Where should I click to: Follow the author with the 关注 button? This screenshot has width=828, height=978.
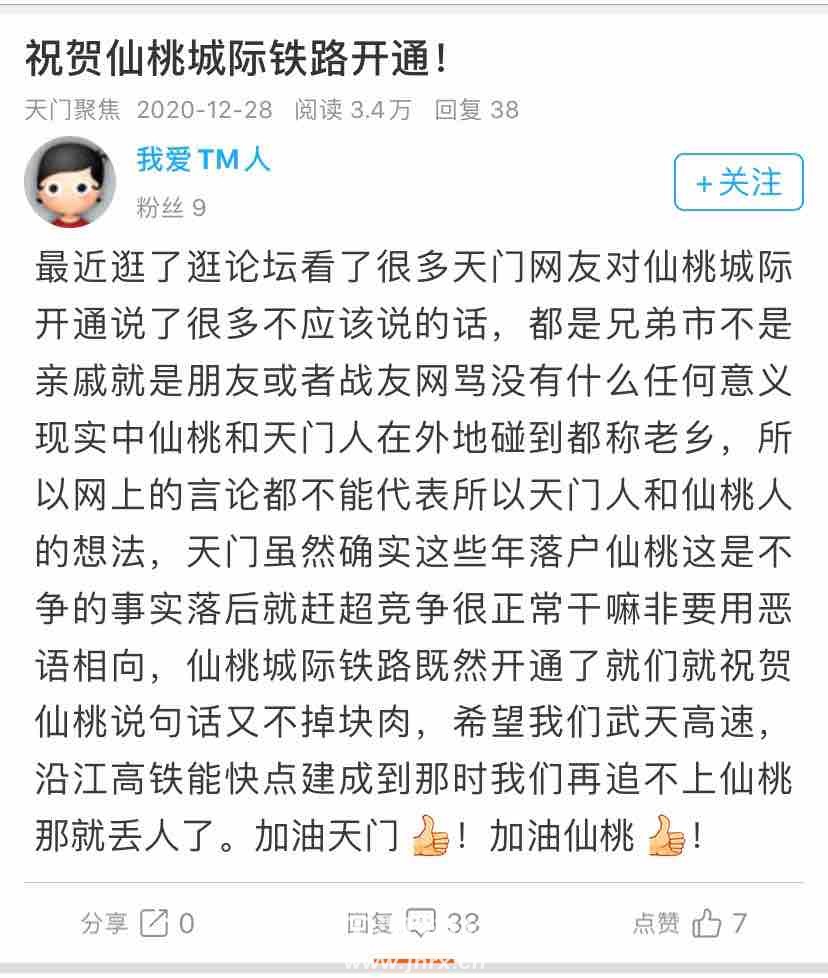coord(738,182)
